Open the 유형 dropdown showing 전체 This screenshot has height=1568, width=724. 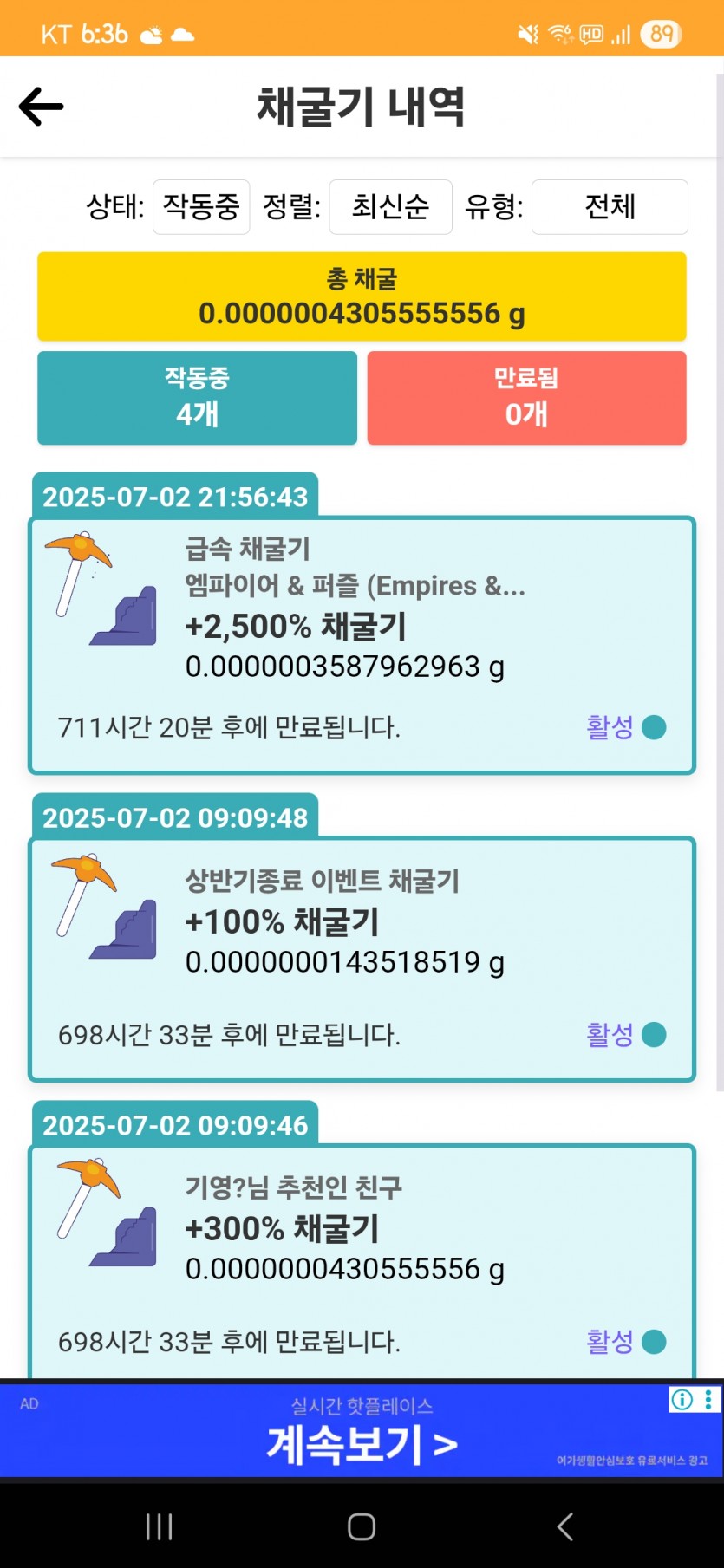pos(610,207)
